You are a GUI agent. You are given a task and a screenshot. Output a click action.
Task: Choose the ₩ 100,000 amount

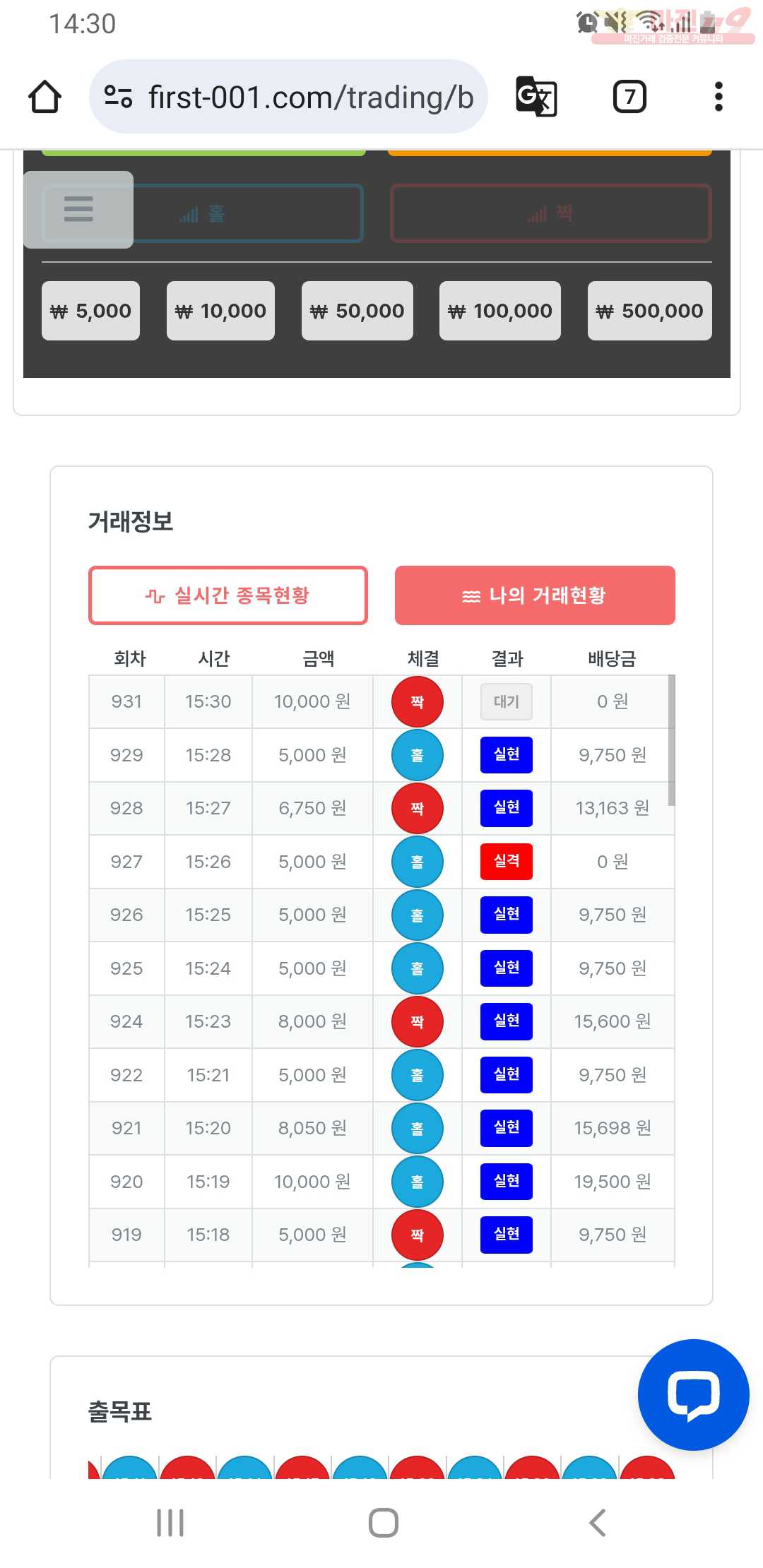pos(499,311)
